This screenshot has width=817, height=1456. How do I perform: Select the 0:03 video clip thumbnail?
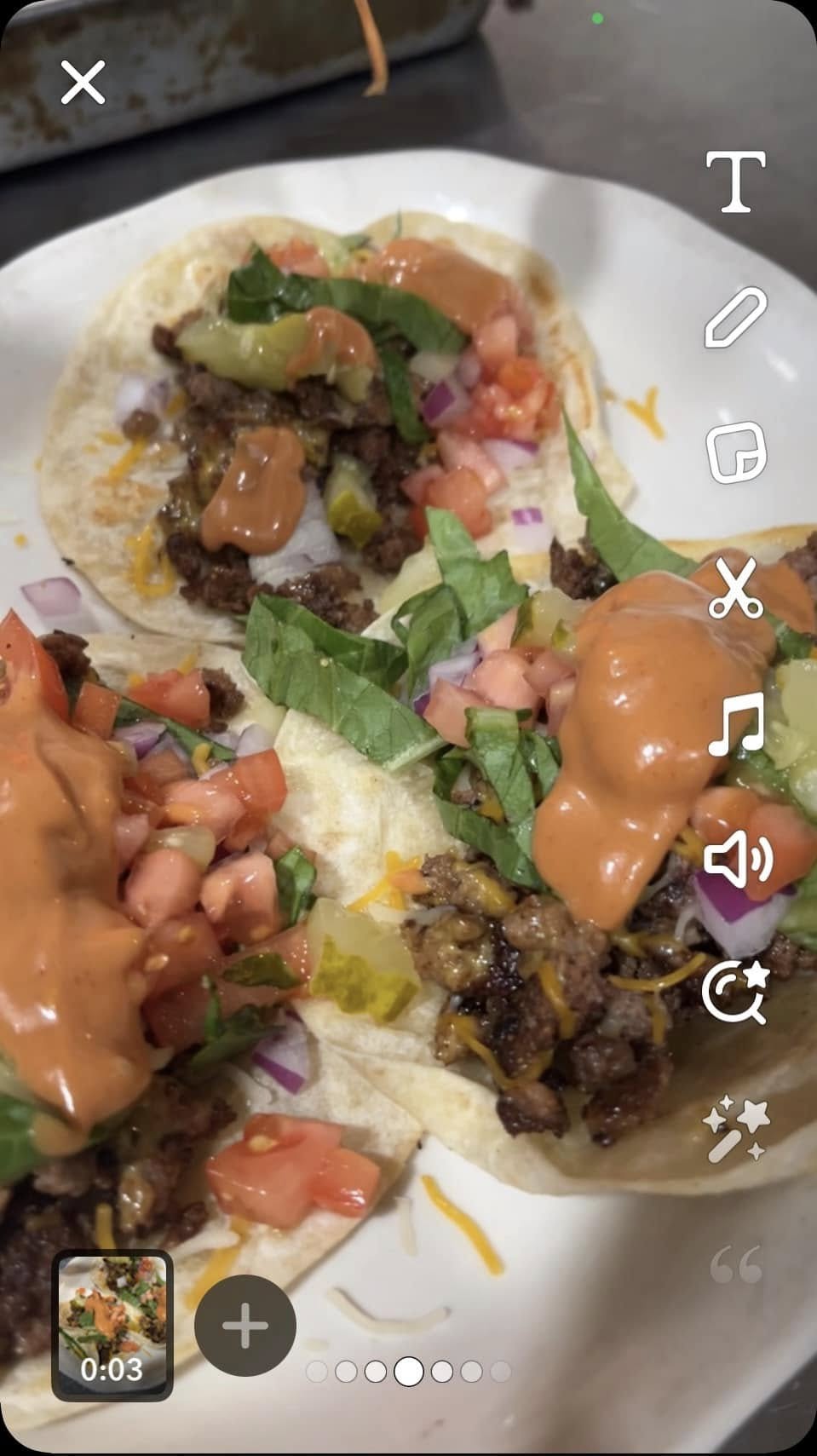(x=112, y=1327)
